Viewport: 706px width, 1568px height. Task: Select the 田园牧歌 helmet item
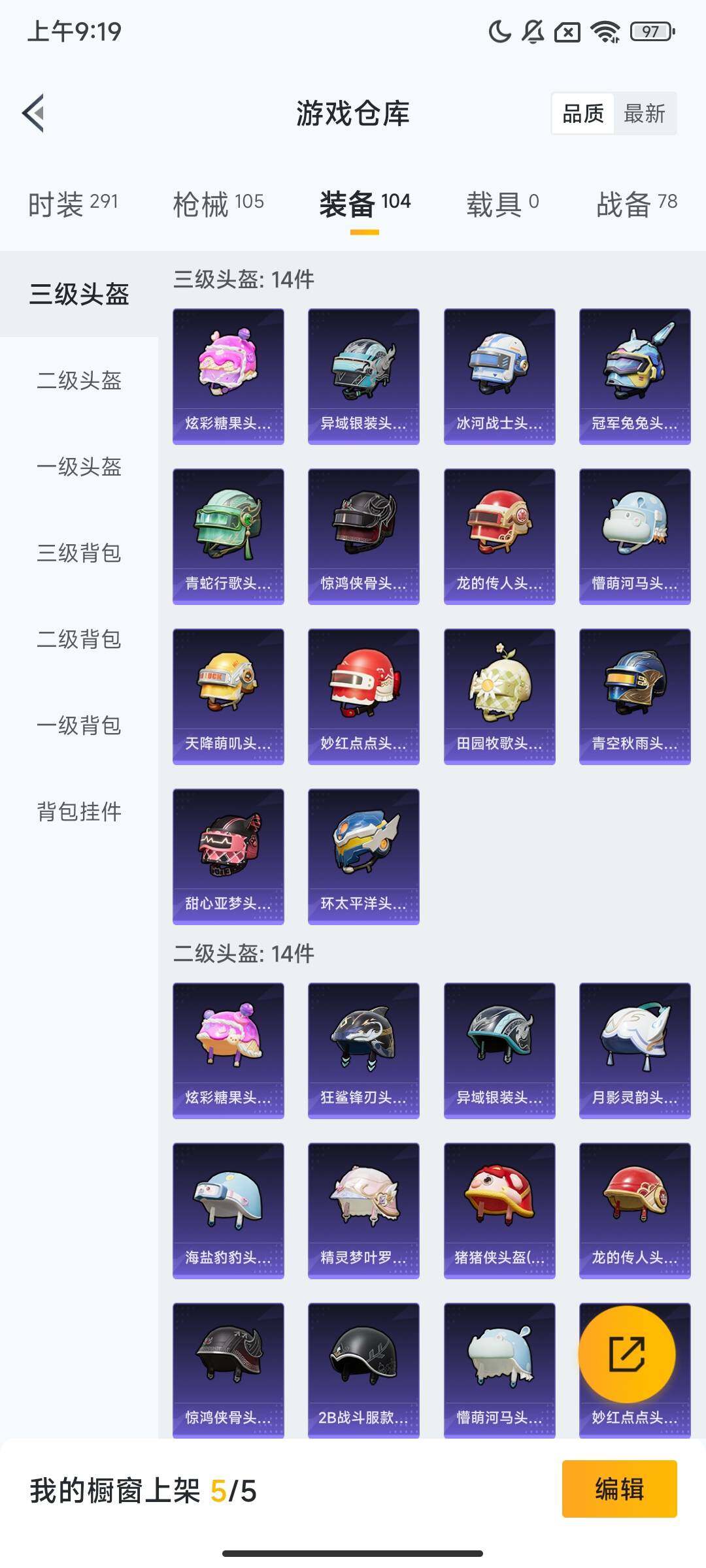(498, 695)
